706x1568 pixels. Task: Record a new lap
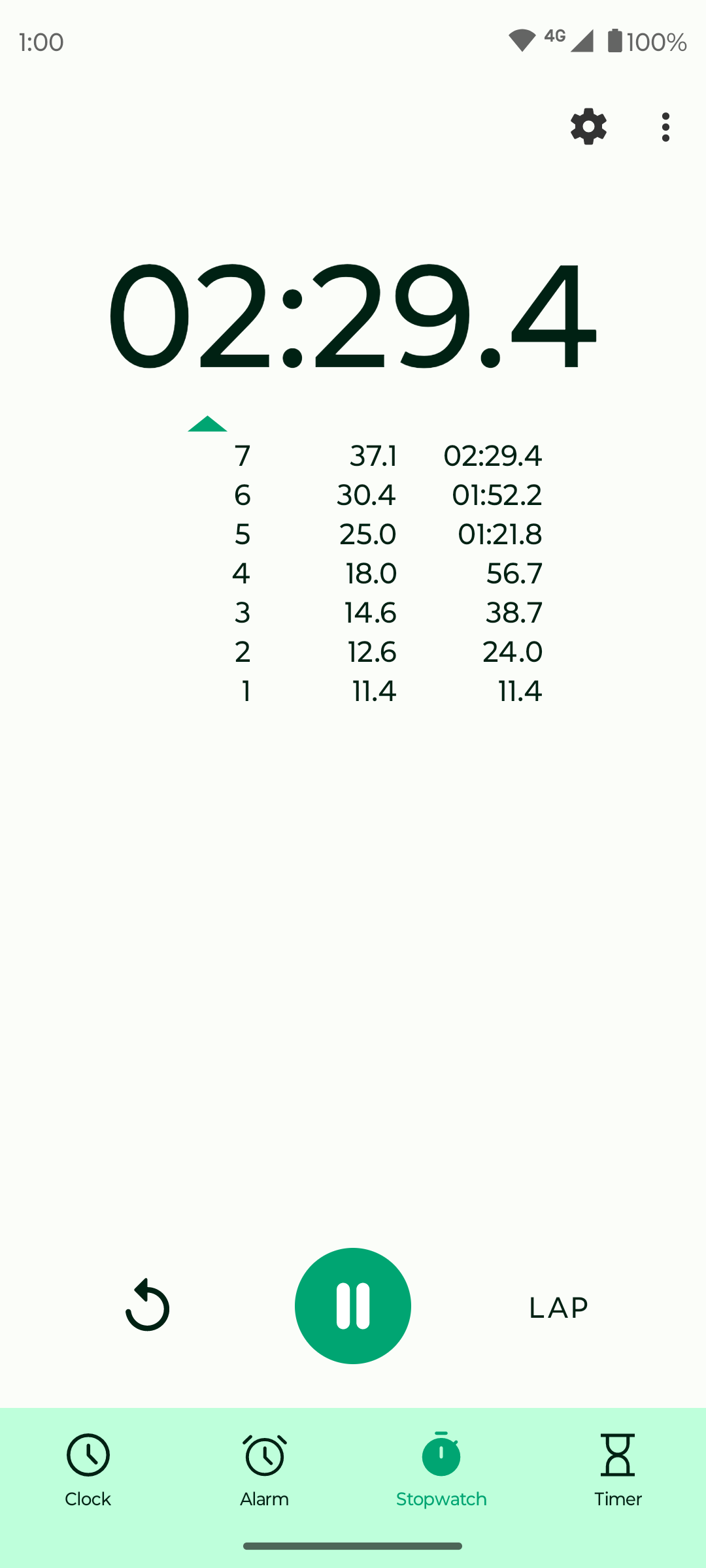[558, 1307]
